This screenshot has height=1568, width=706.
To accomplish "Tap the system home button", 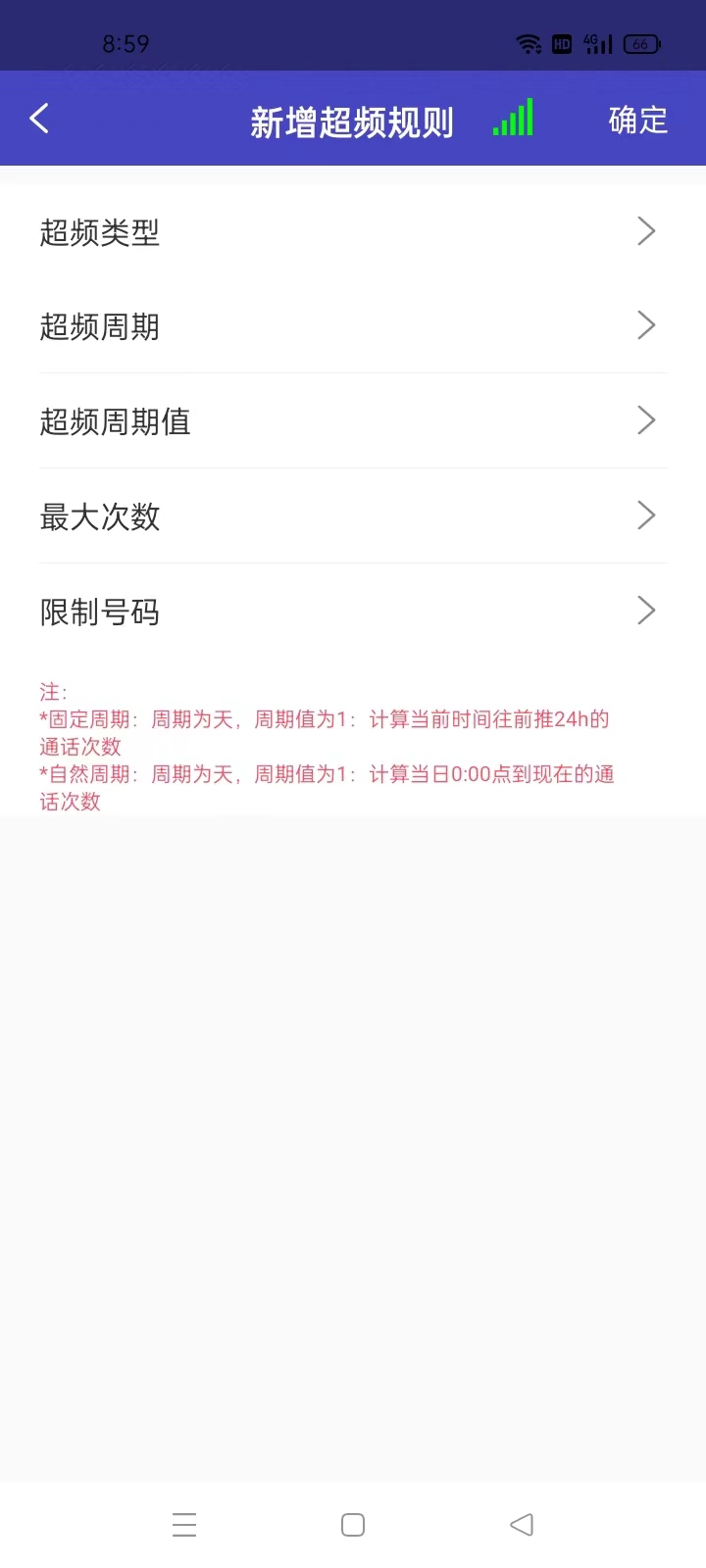I will (x=353, y=1525).
